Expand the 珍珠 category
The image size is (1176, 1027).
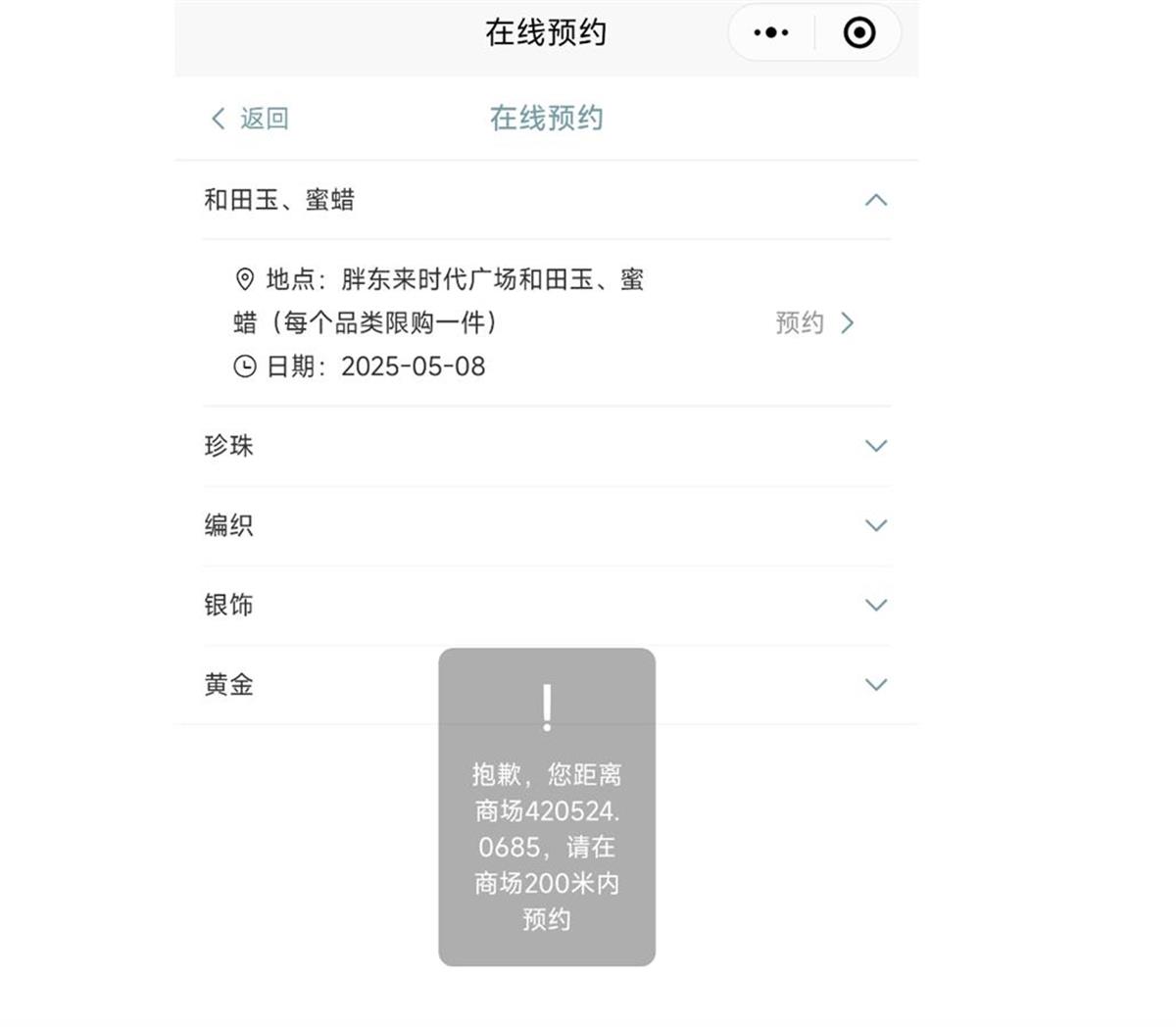pyautogui.click(x=875, y=446)
